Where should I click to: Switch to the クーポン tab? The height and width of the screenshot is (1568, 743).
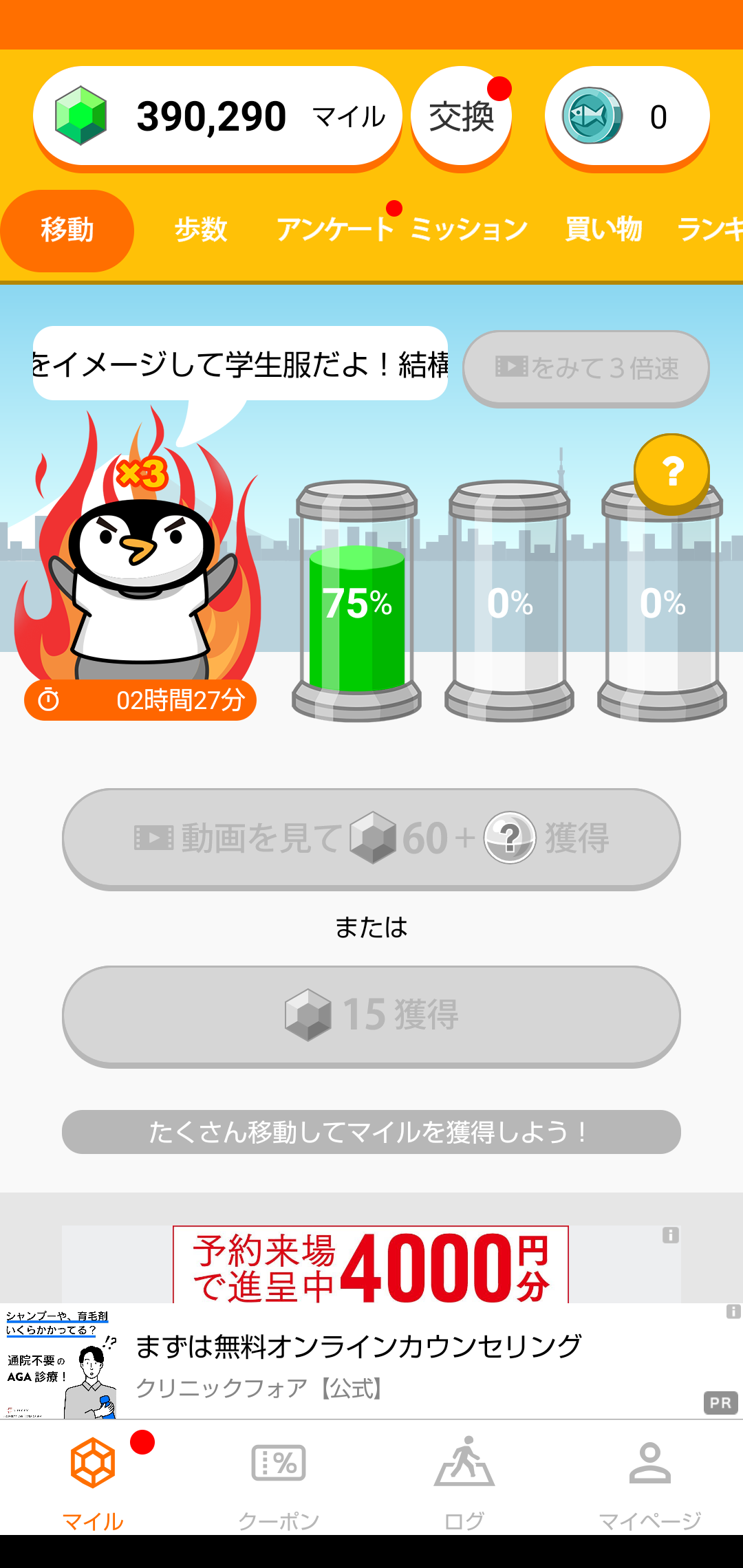(279, 1479)
